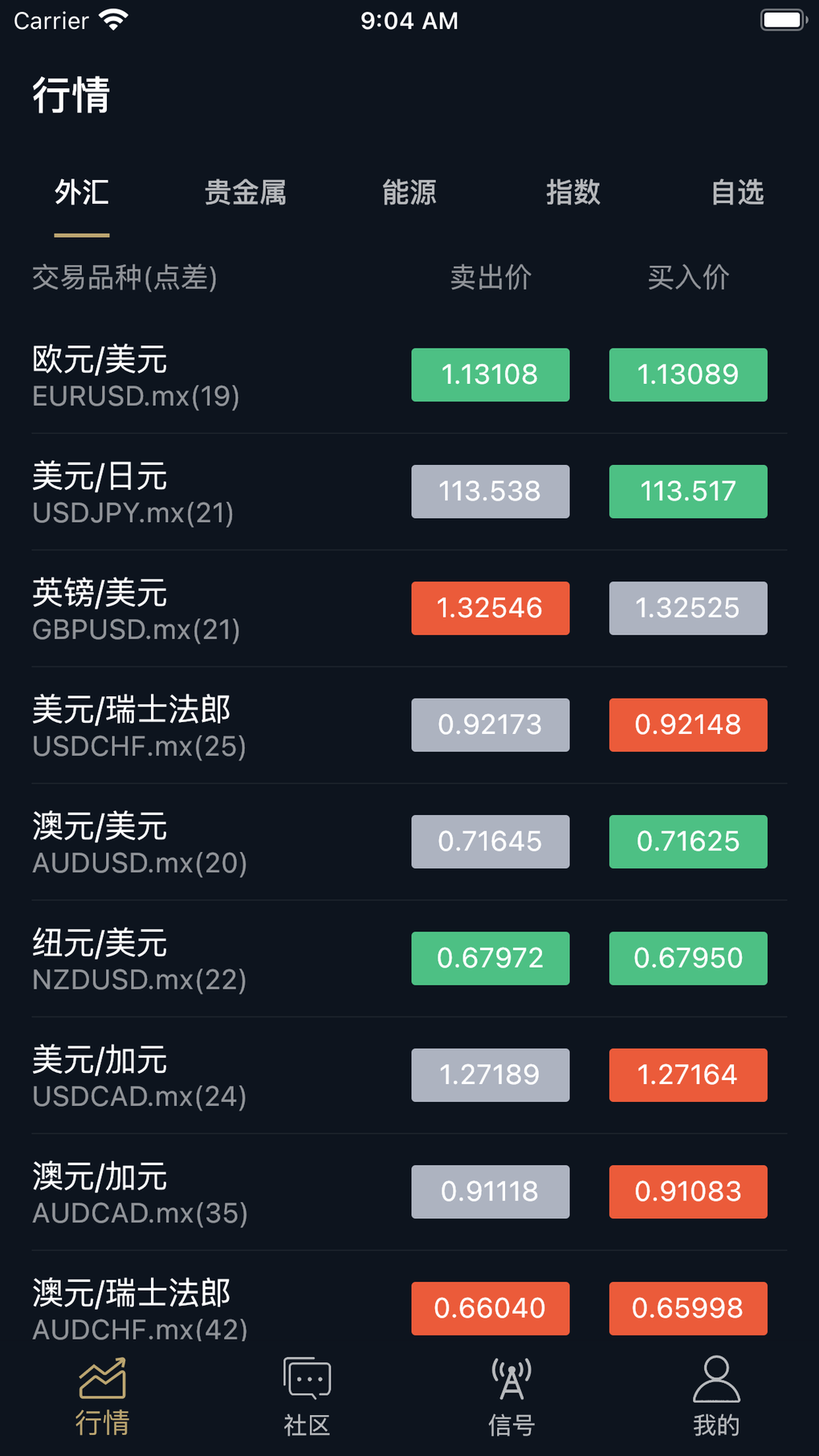Select the 外汇 tab
This screenshot has width=819, height=1456.
point(82,193)
